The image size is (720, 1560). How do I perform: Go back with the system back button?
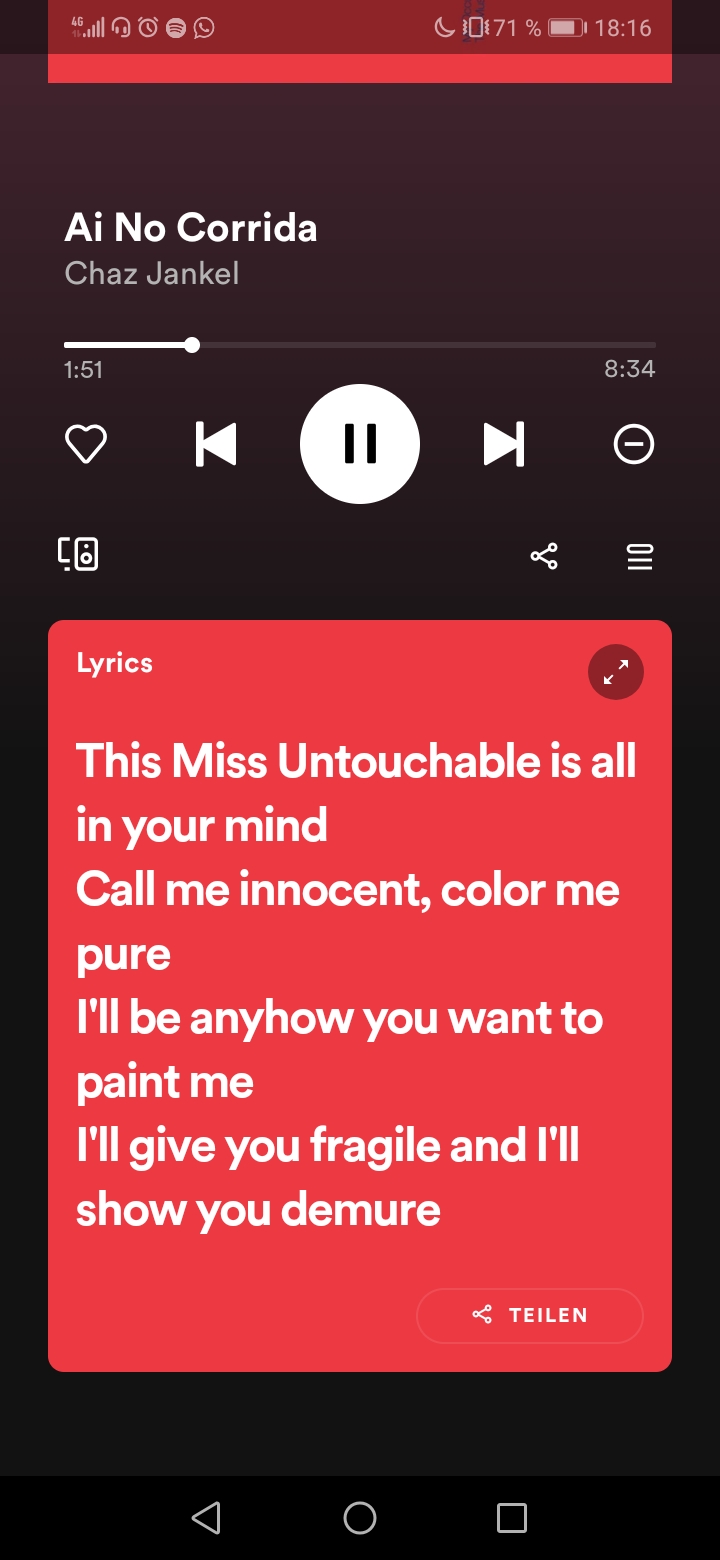(x=206, y=1518)
